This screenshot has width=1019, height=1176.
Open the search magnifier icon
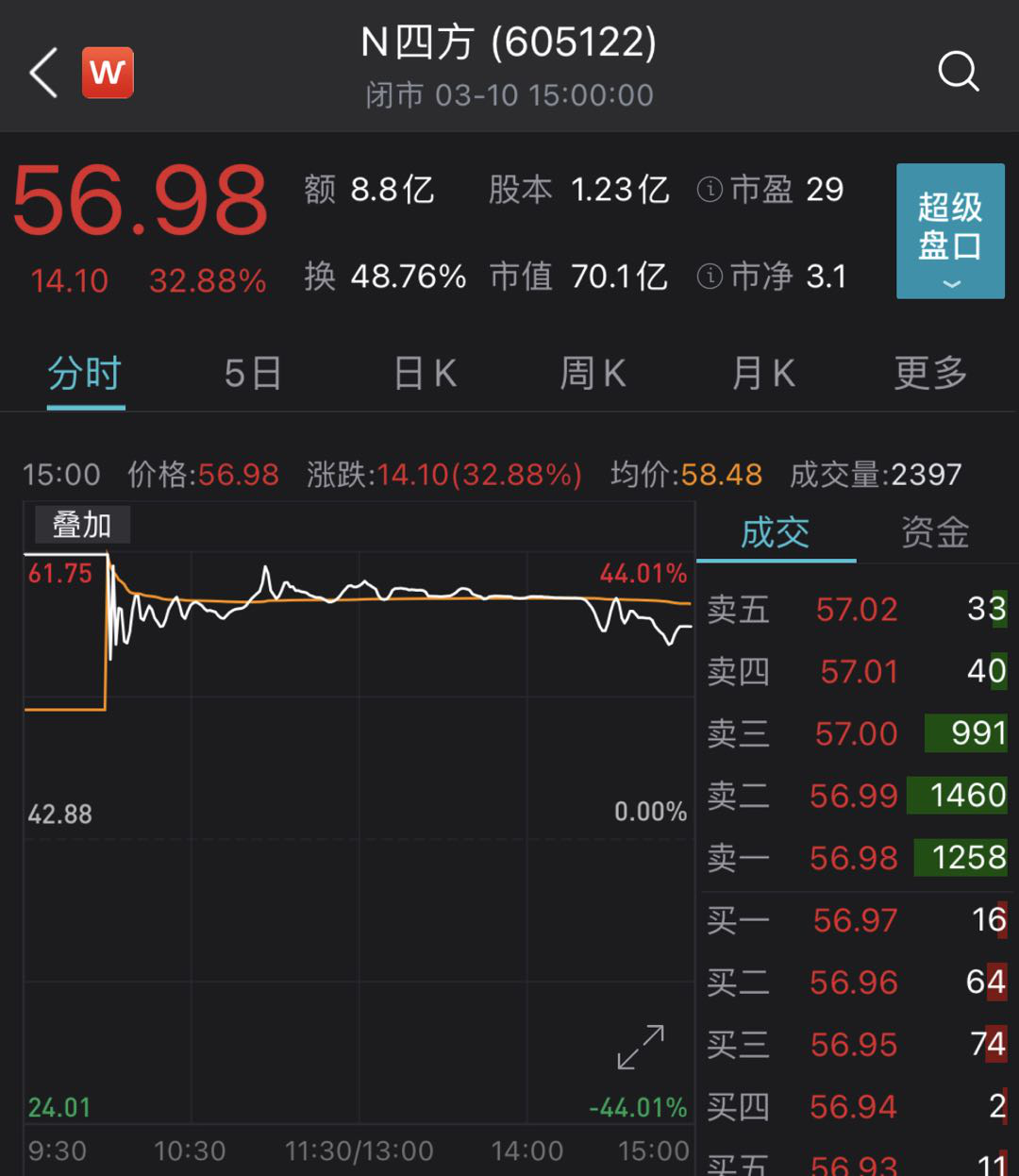click(959, 72)
